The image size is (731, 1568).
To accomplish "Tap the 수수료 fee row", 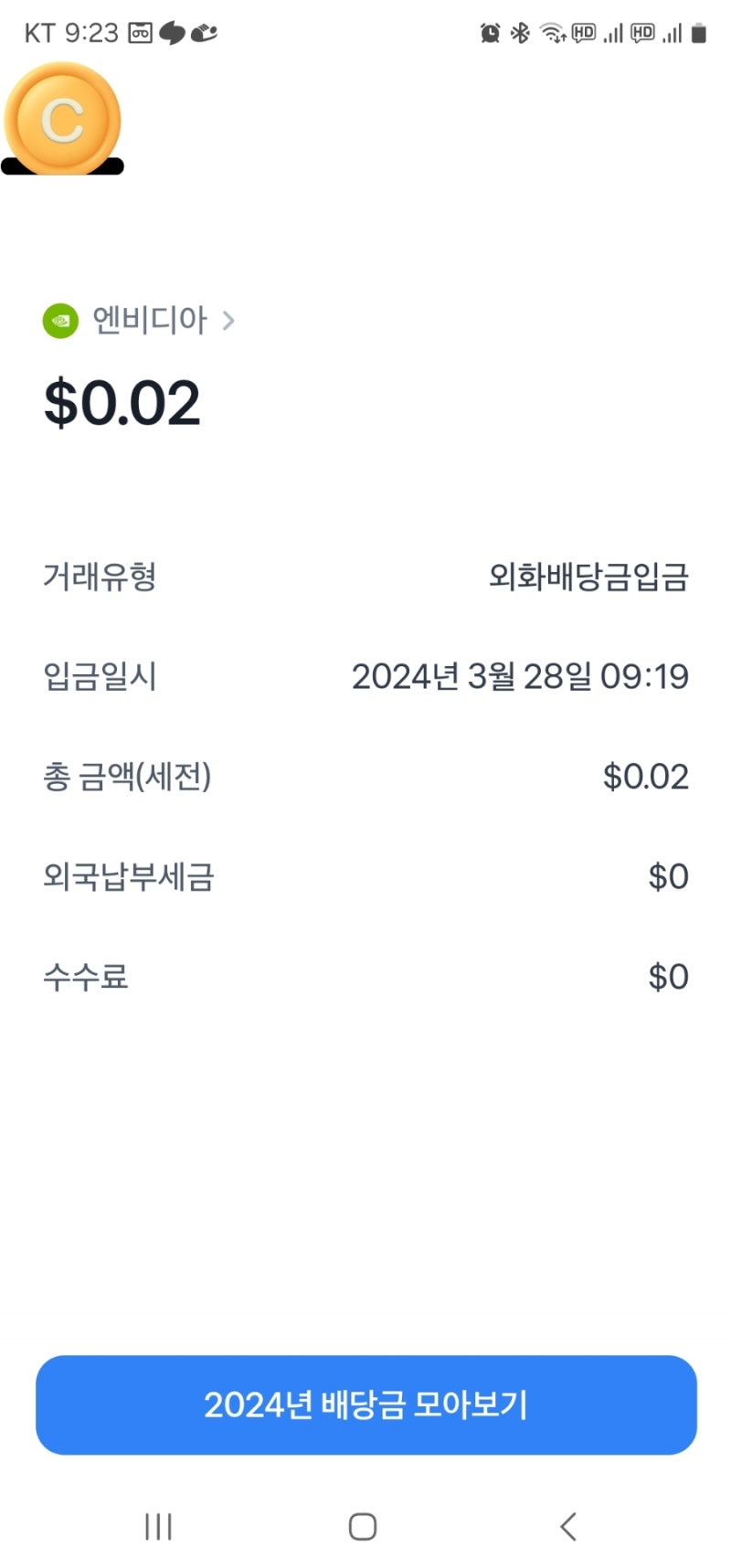I will click(x=86, y=977).
